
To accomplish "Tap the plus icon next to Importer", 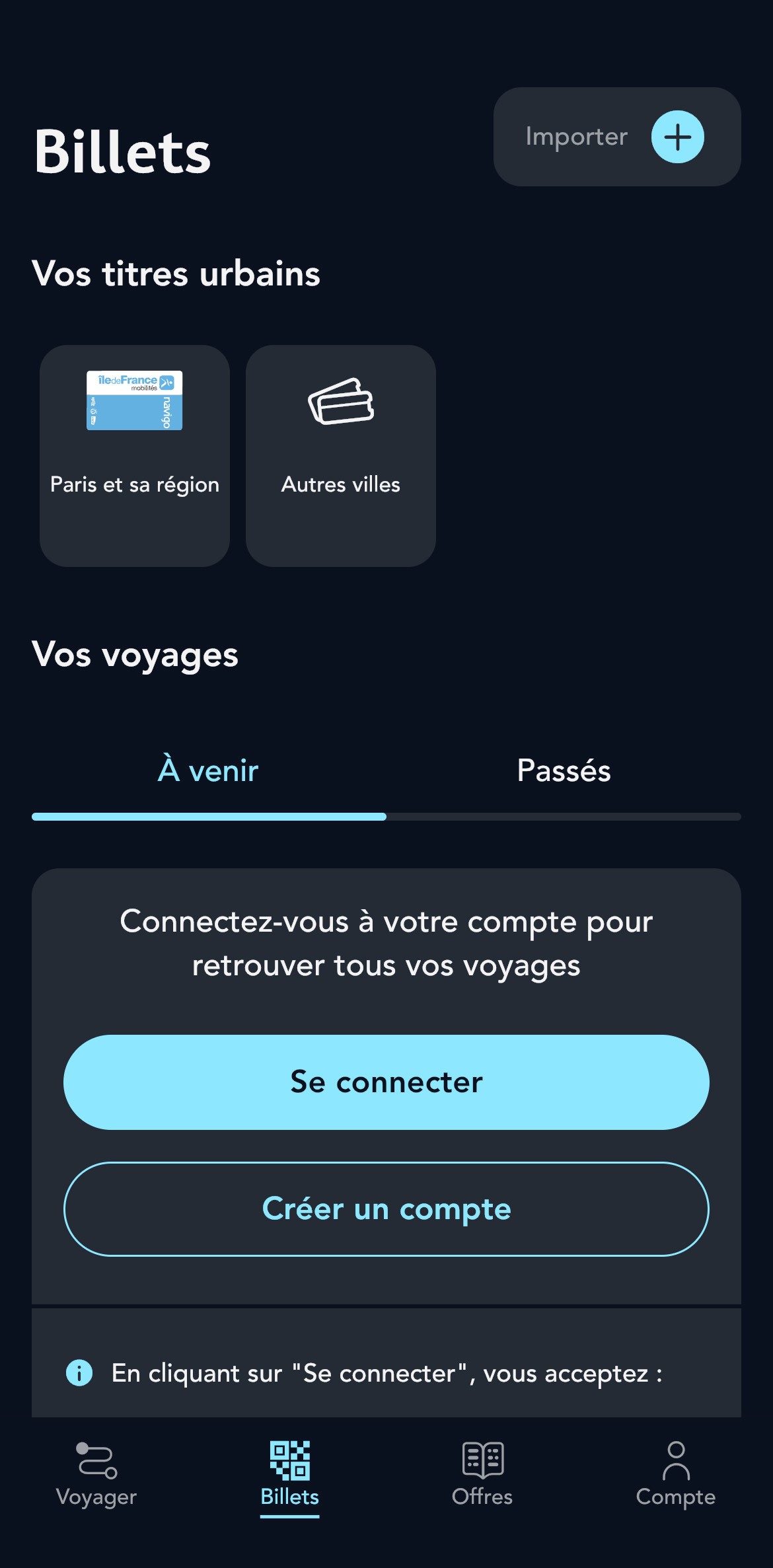I will [x=678, y=137].
